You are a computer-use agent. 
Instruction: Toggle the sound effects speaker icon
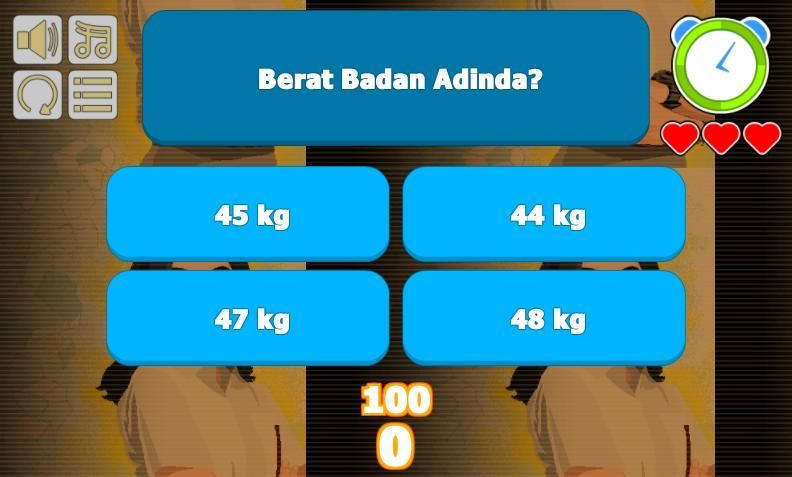tap(37, 40)
